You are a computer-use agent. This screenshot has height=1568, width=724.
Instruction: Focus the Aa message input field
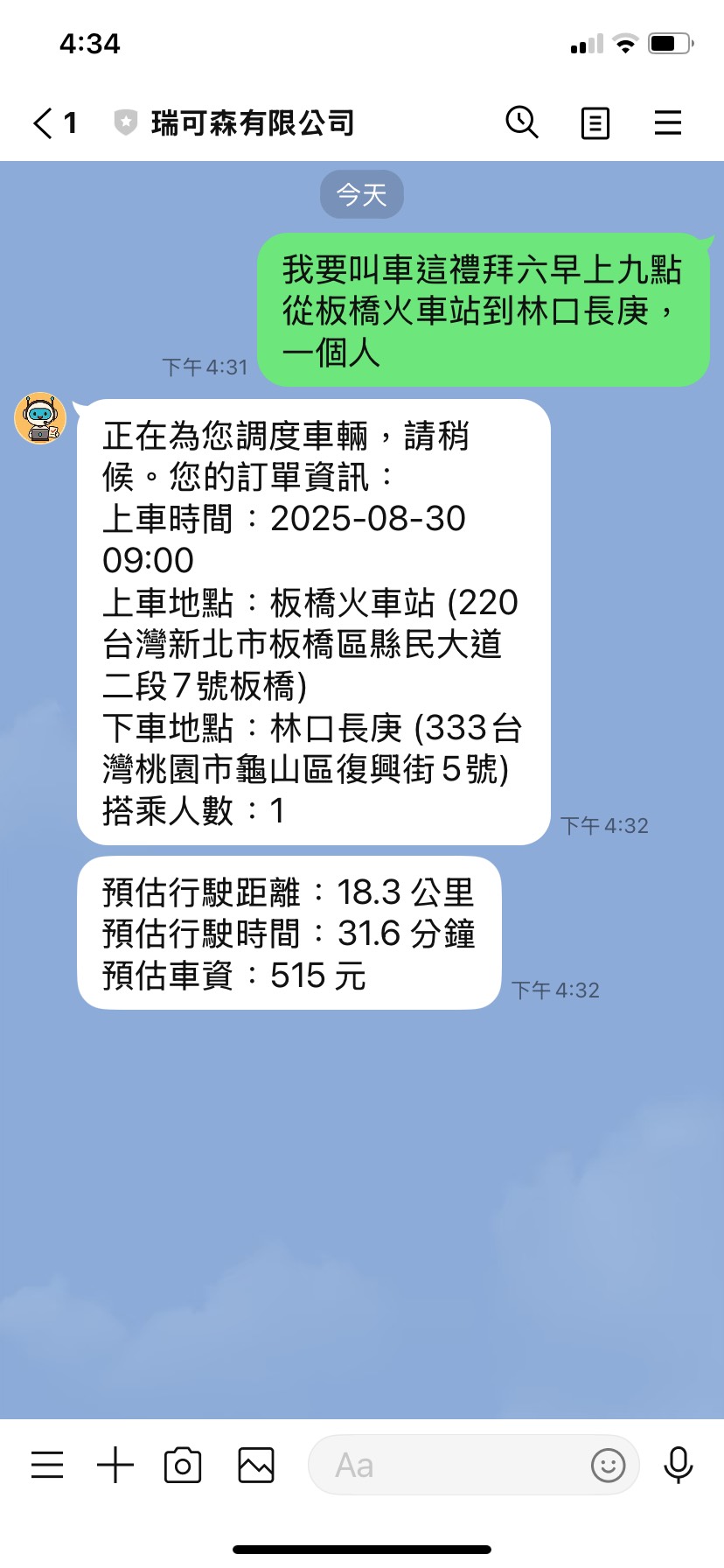[x=446, y=1465]
